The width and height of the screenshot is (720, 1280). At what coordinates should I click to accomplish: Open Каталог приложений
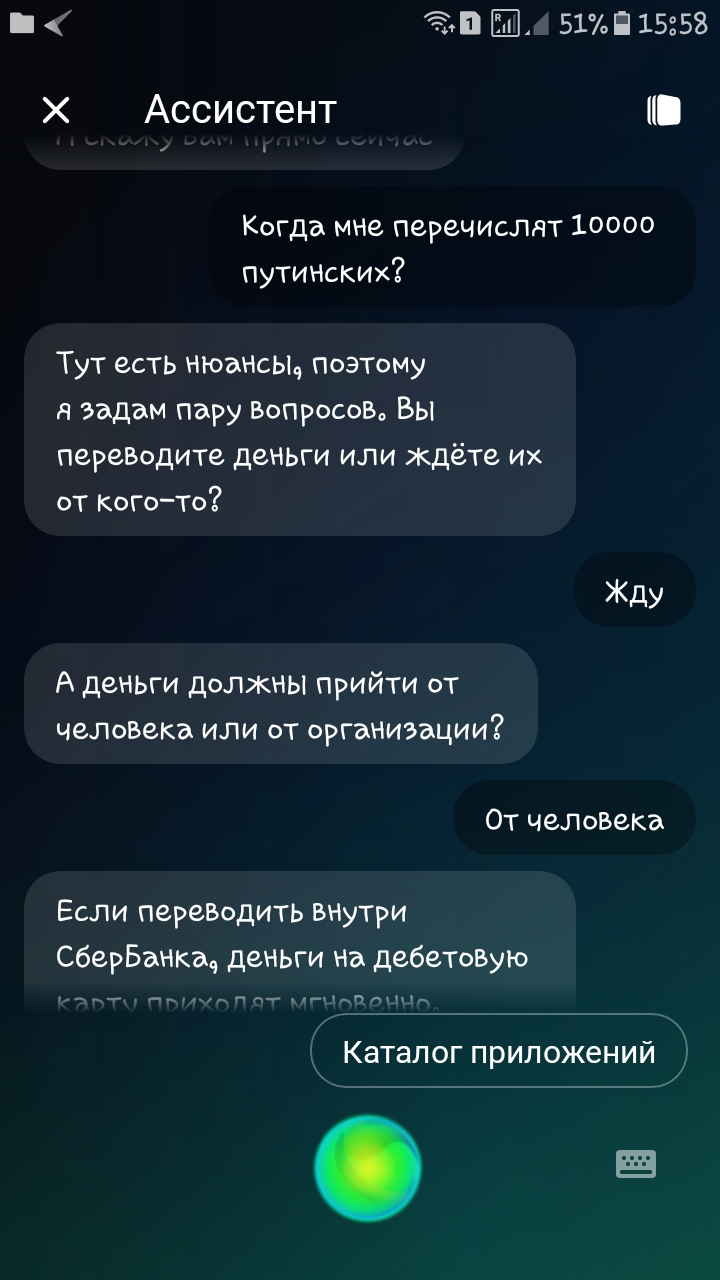click(x=499, y=1051)
